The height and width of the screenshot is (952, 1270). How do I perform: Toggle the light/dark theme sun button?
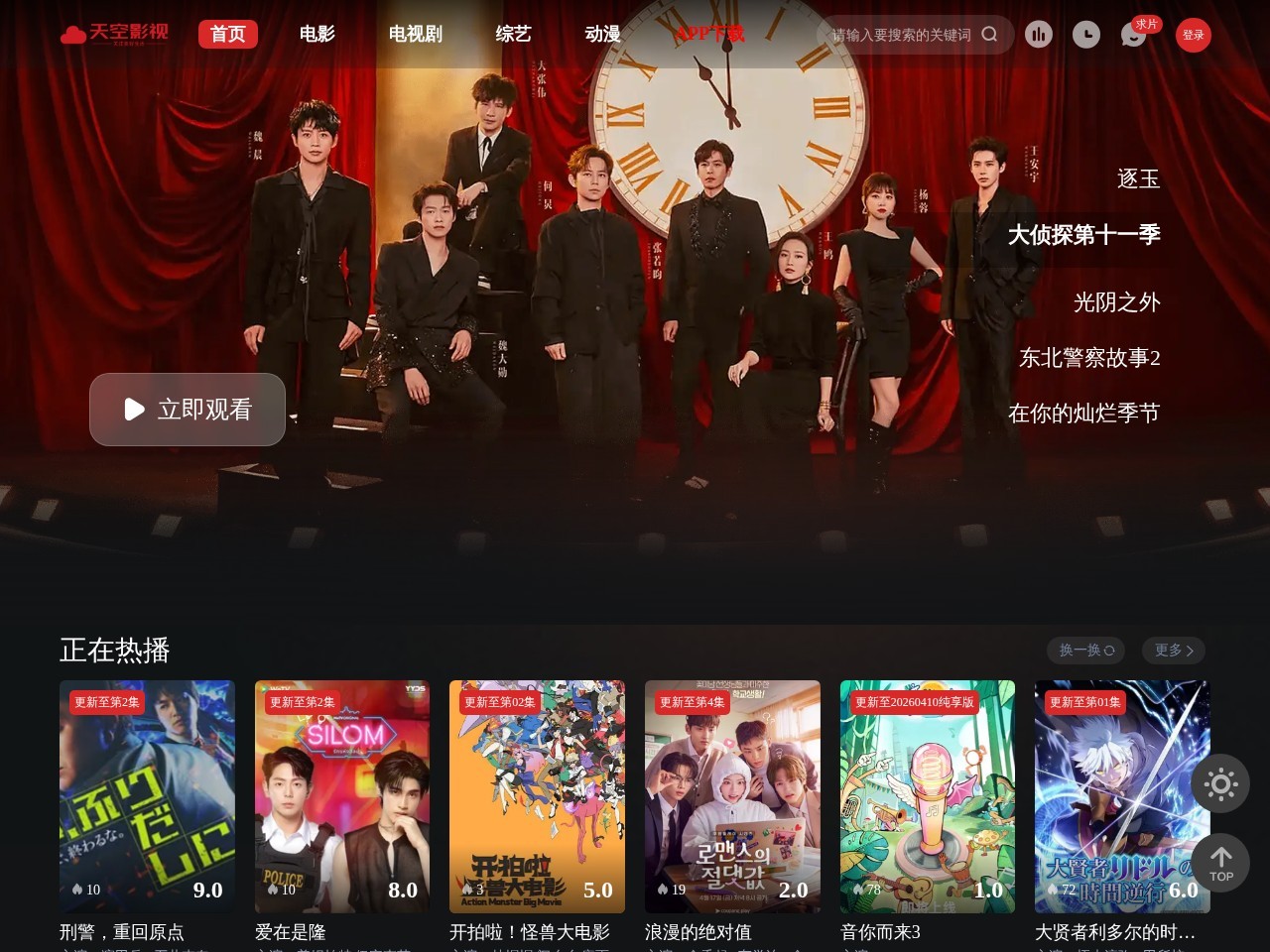1220,784
